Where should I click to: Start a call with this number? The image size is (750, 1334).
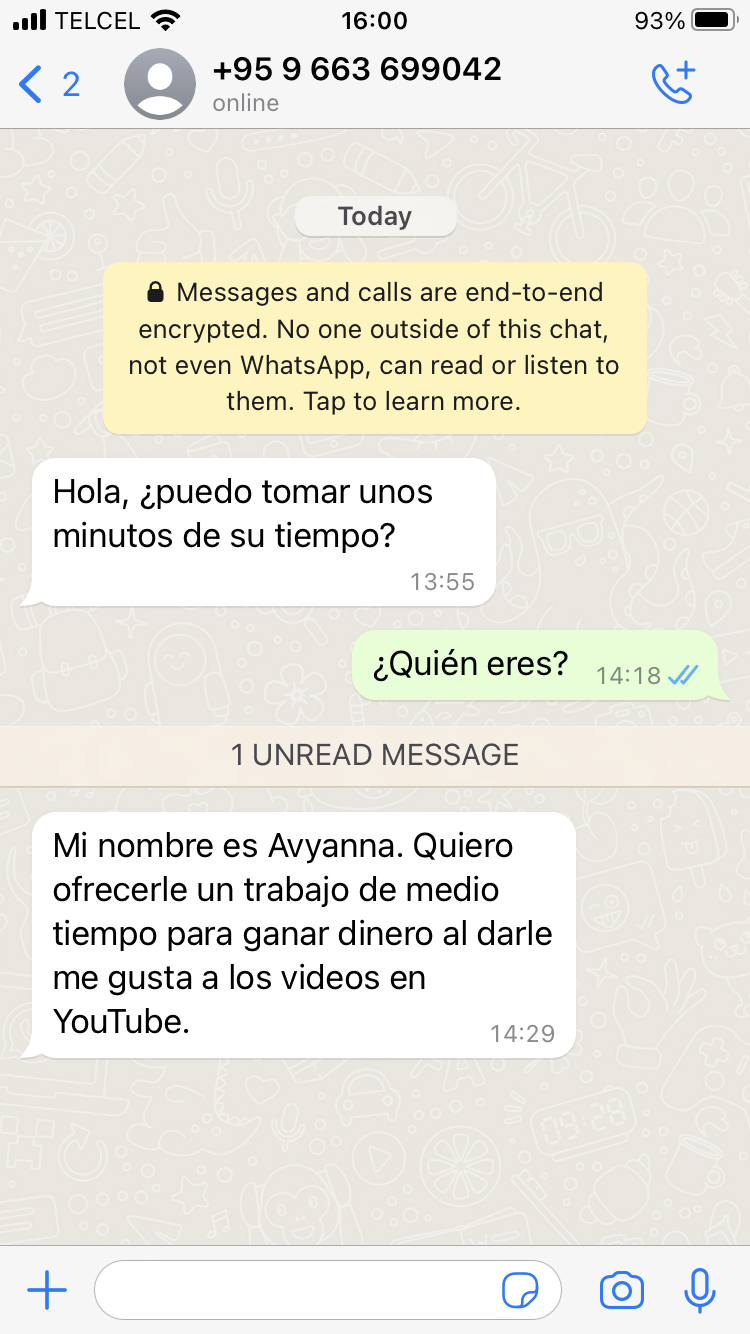[x=673, y=84]
